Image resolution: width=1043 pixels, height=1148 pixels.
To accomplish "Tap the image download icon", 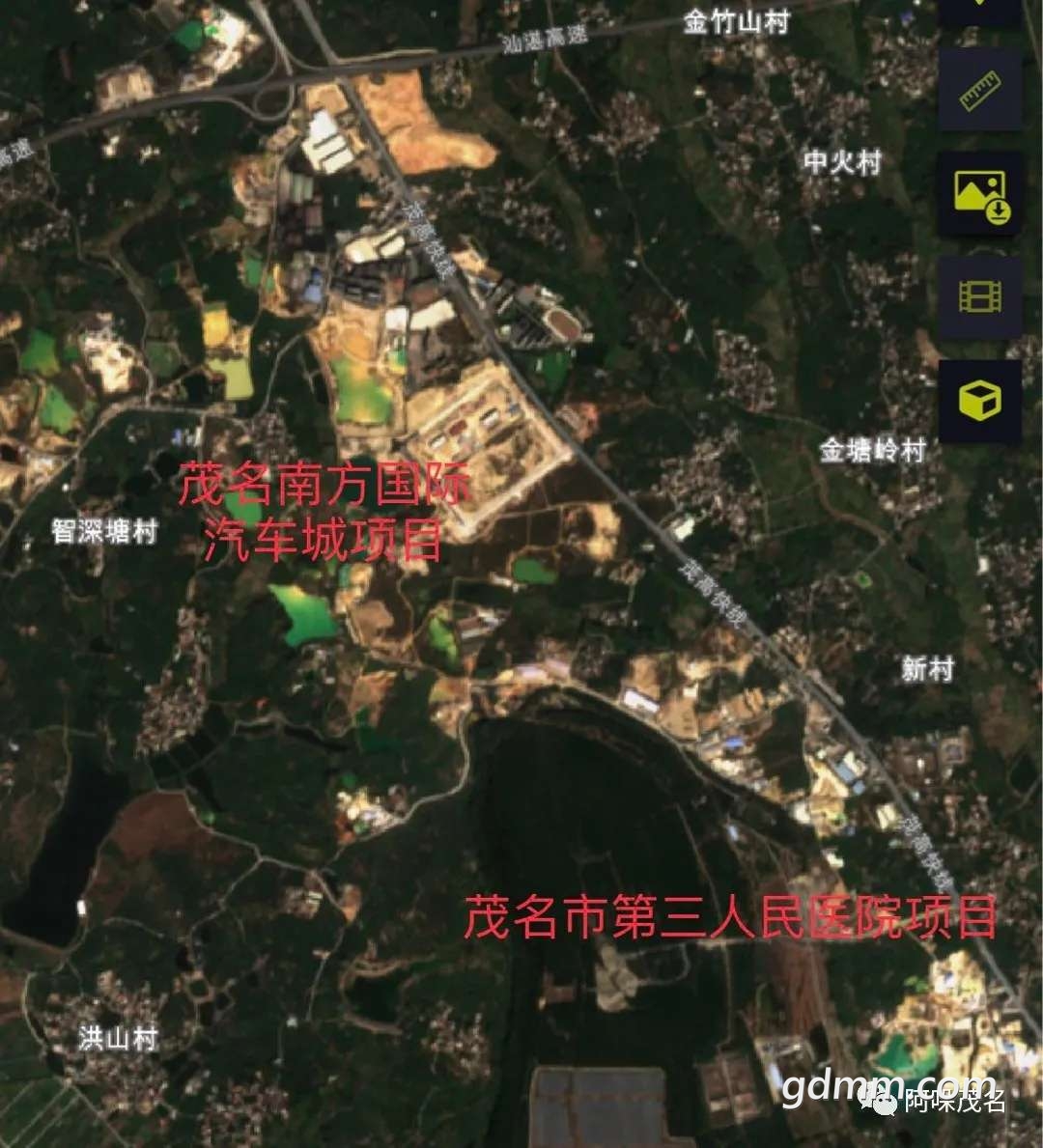I will tap(980, 194).
